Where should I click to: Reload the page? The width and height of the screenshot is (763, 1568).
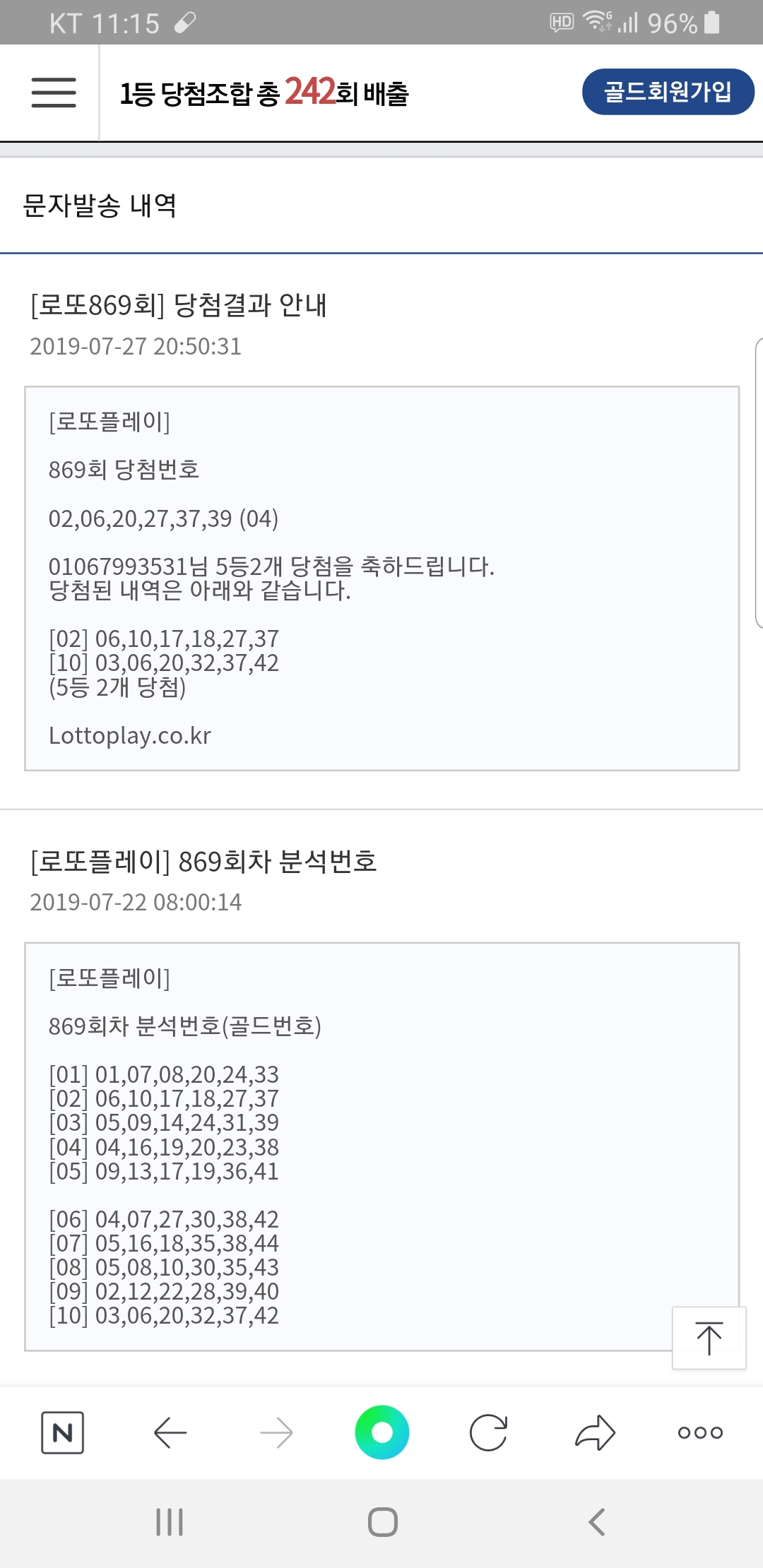coord(488,1432)
